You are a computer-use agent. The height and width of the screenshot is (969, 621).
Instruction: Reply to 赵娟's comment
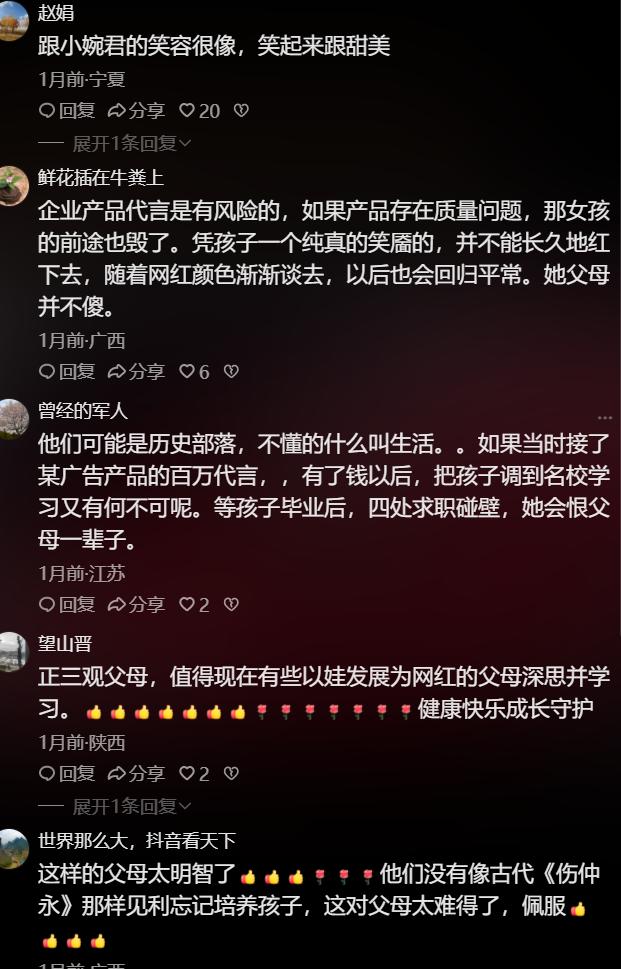[67, 111]
